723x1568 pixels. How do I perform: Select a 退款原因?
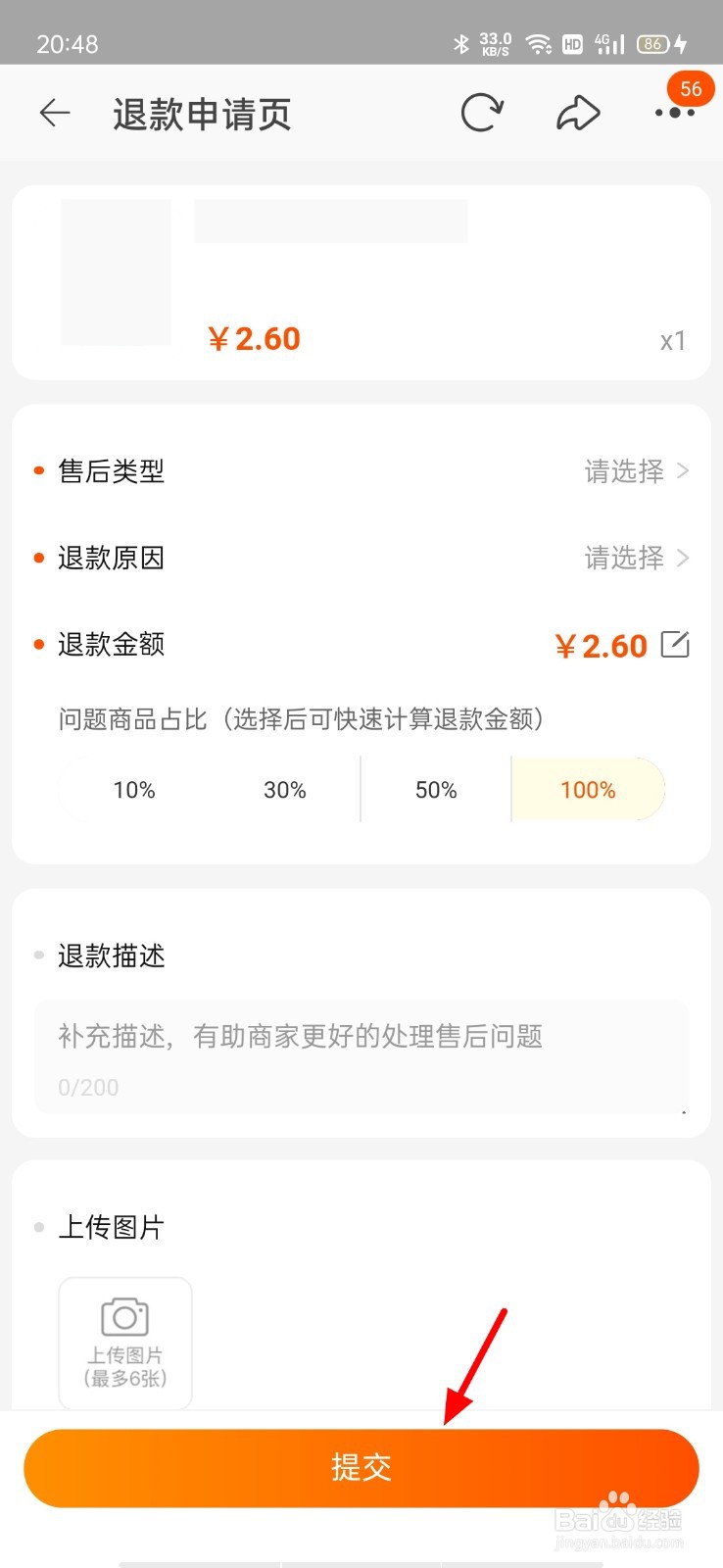361,558
